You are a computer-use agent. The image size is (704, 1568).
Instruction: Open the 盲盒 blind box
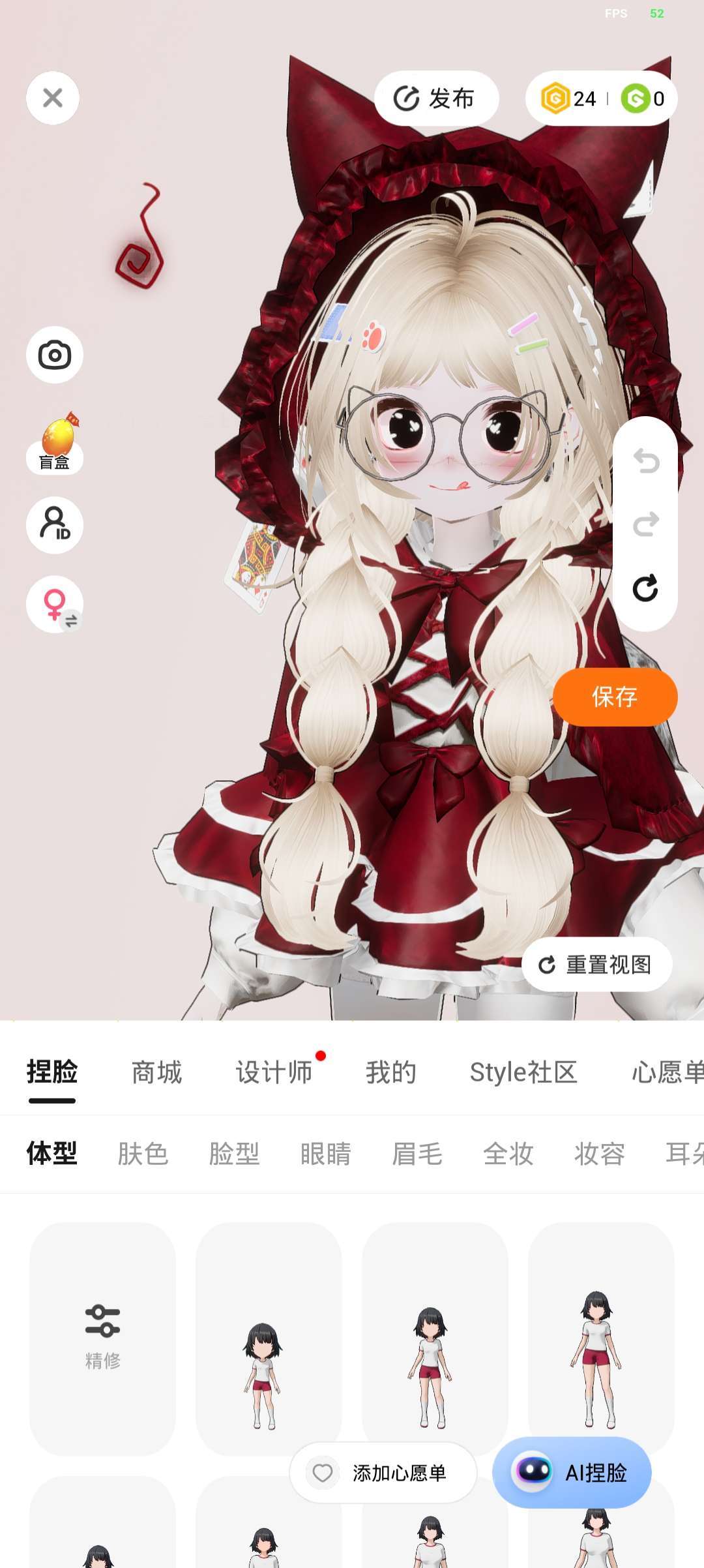[x=55, y=445]
